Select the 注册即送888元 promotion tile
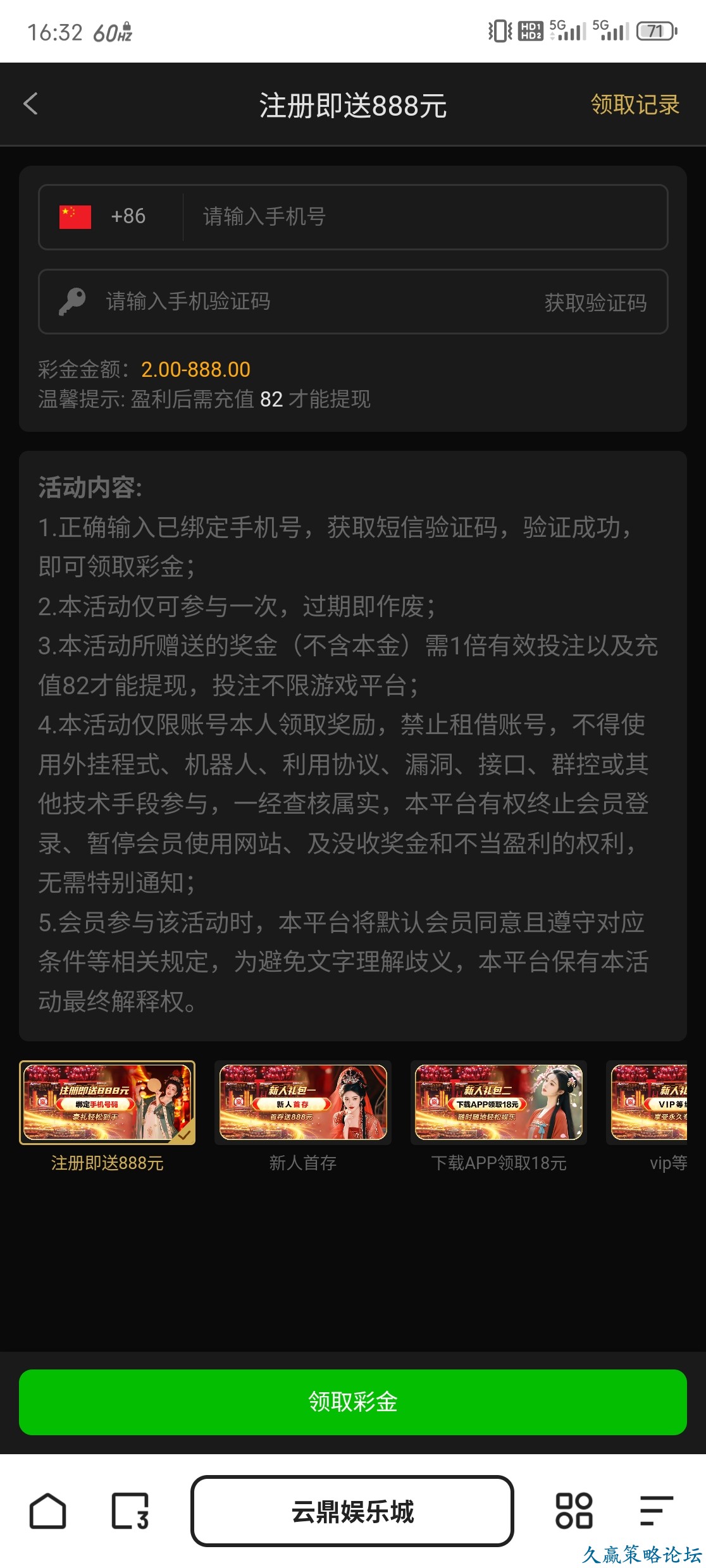 107,1103
